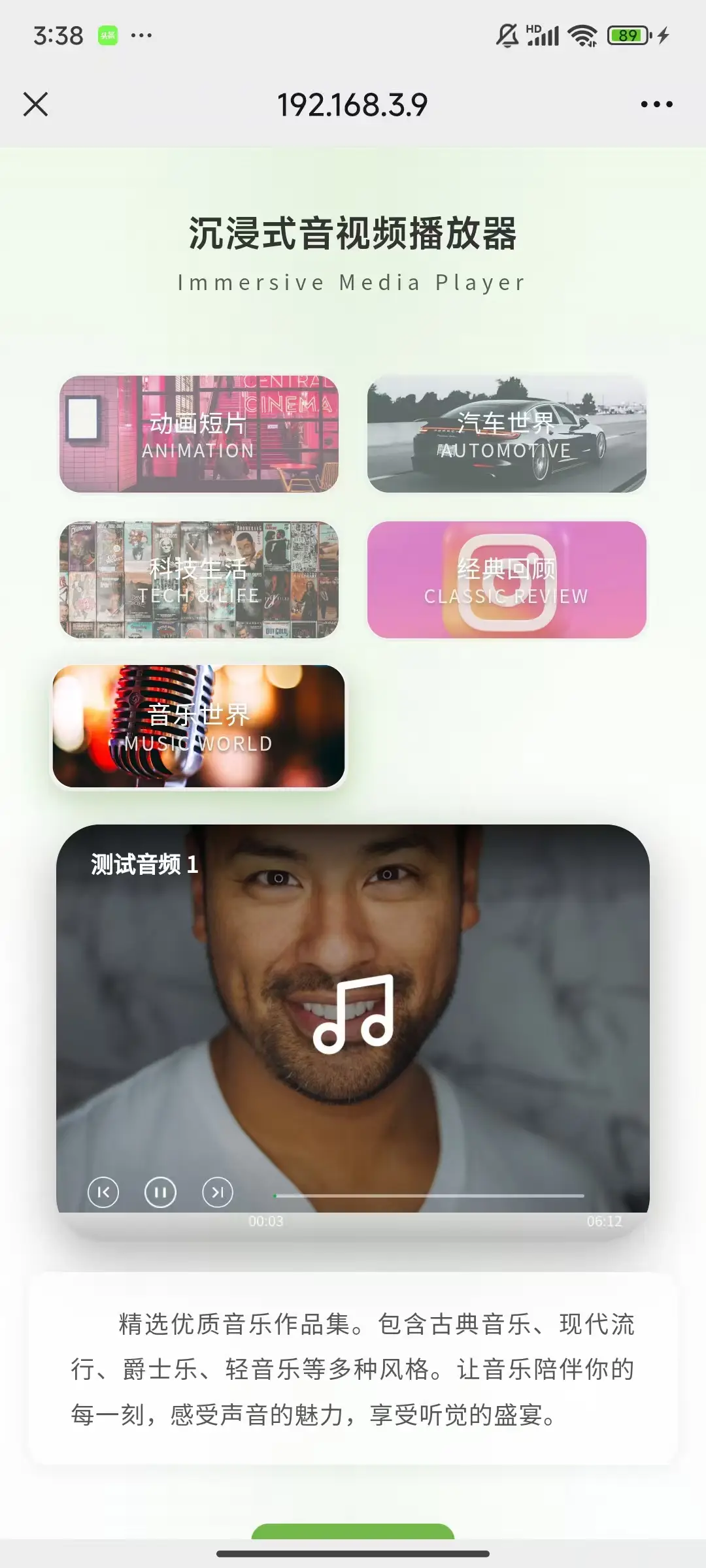Viewport: 706px width, 1568px height.
Task: Select the 科技生活 Tech & Life category
Action: point(199,580)
